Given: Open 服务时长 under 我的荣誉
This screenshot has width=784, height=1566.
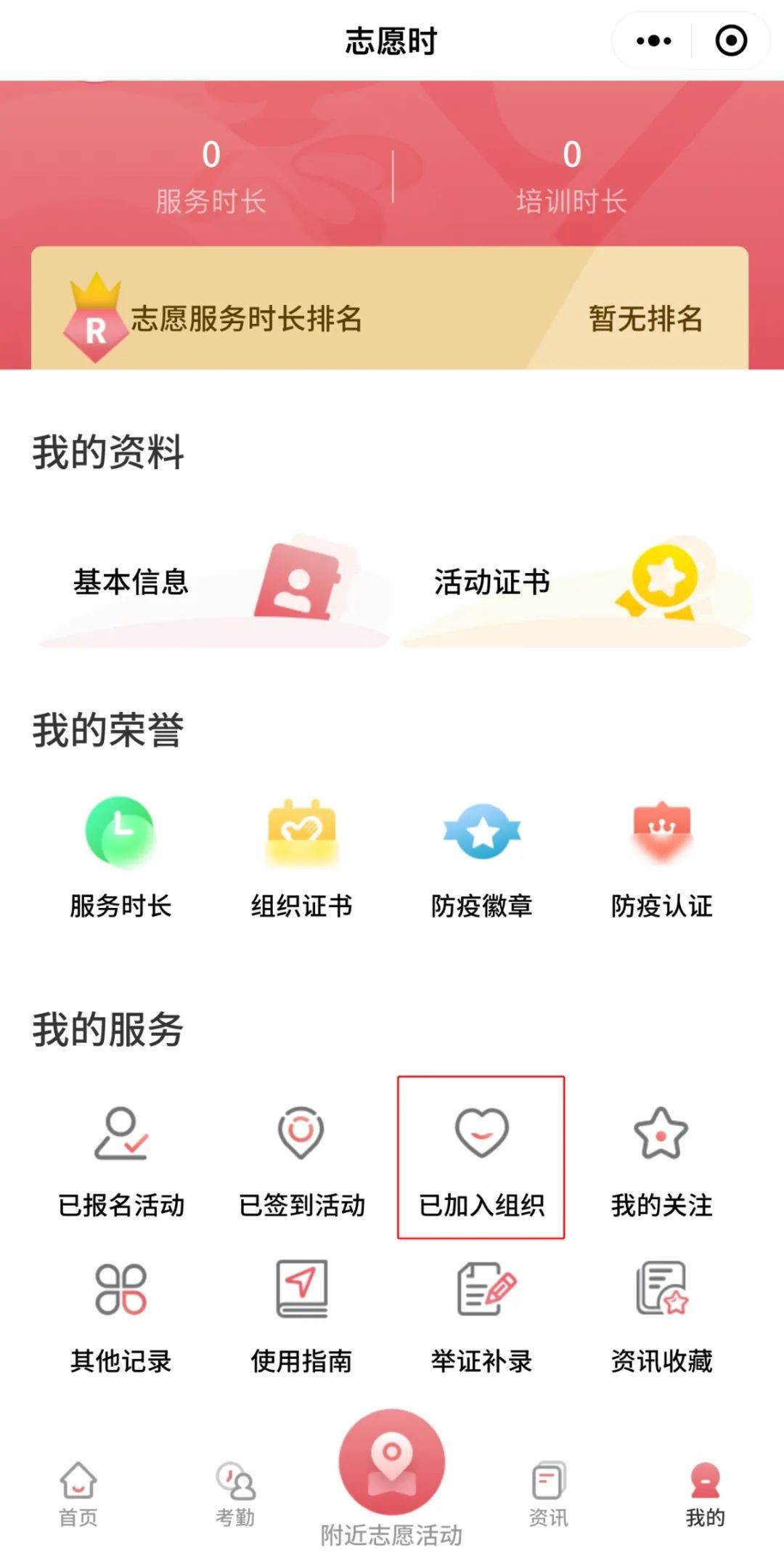Looking at the screenshot, I should click(x=121, y=859).
